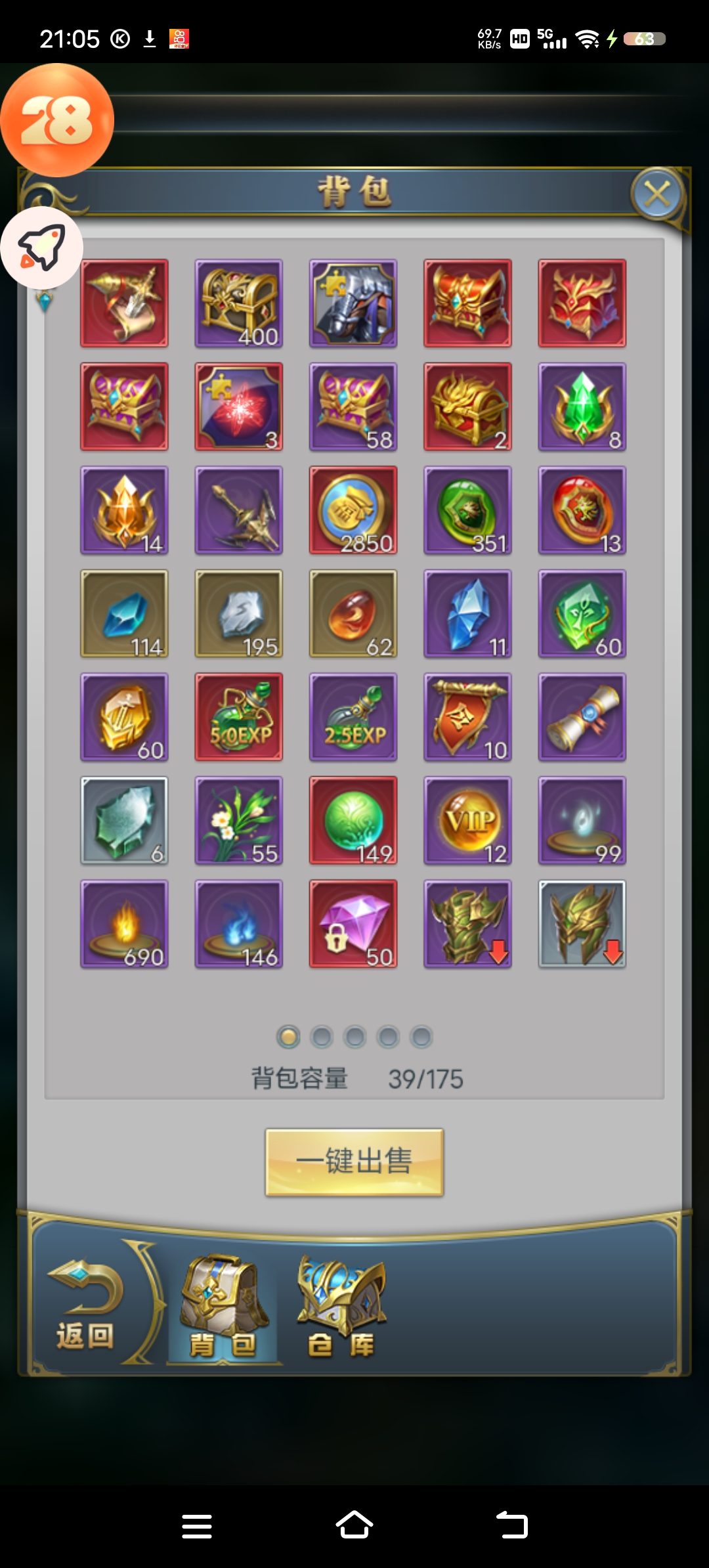709x1568 pixels.
Task: Jump to the second inventory page dot
Action: (x=322, y=1037)
